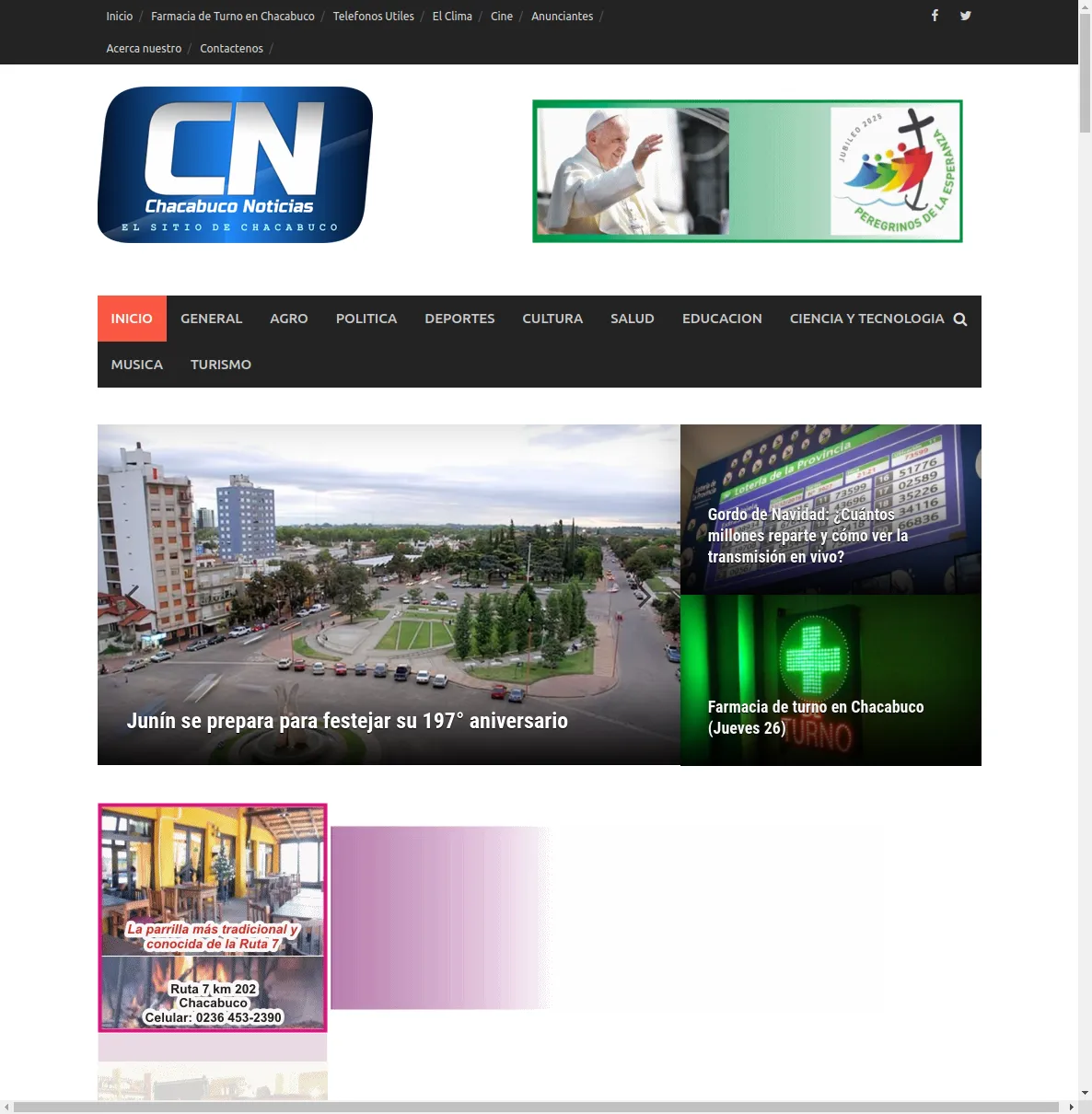Go to DEPORTES section
Image resolution: width=1092 pixels, height=1114 pixels.
pos(459,319)
